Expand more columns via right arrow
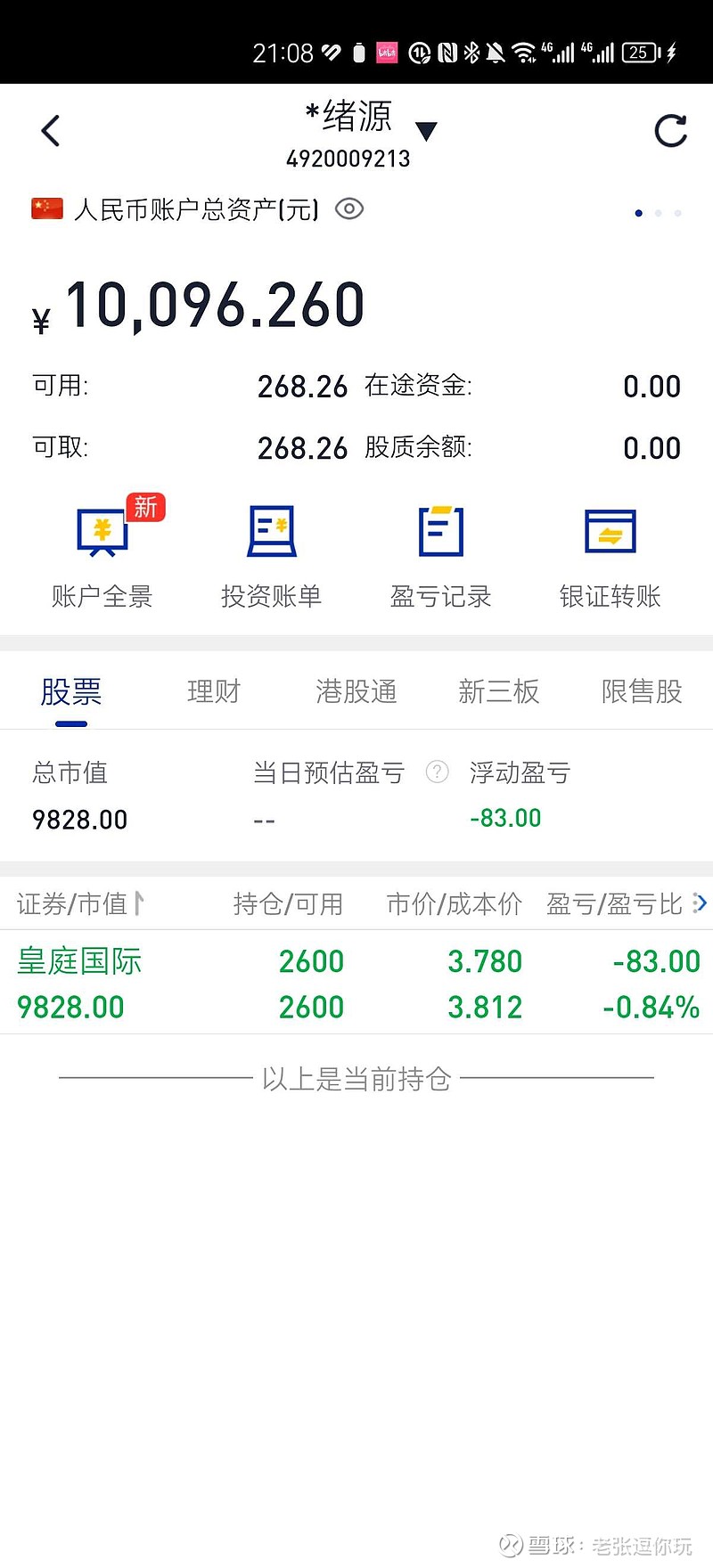 click(x=700, y=903)
